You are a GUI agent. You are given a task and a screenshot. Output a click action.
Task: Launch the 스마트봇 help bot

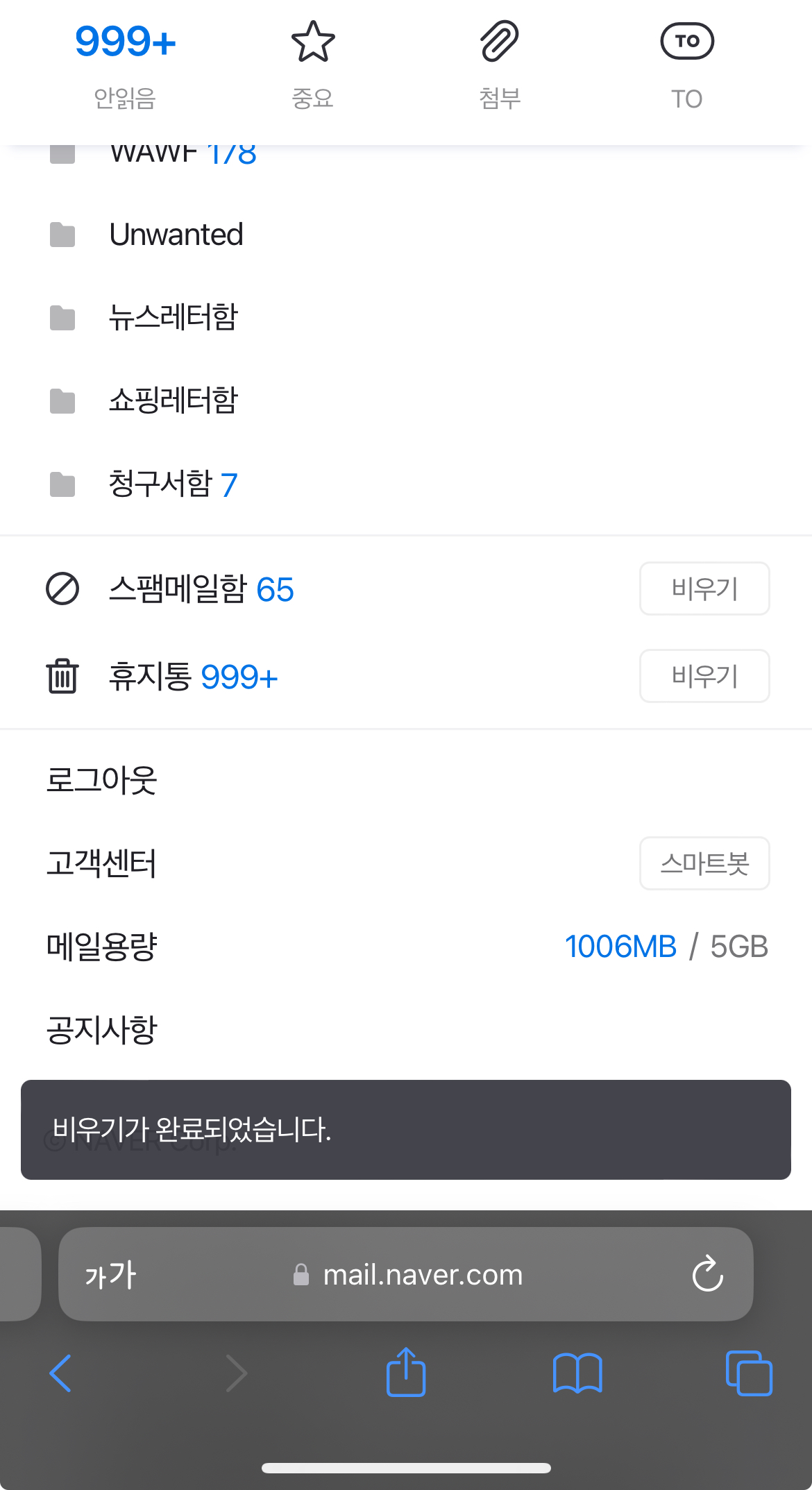704,864
